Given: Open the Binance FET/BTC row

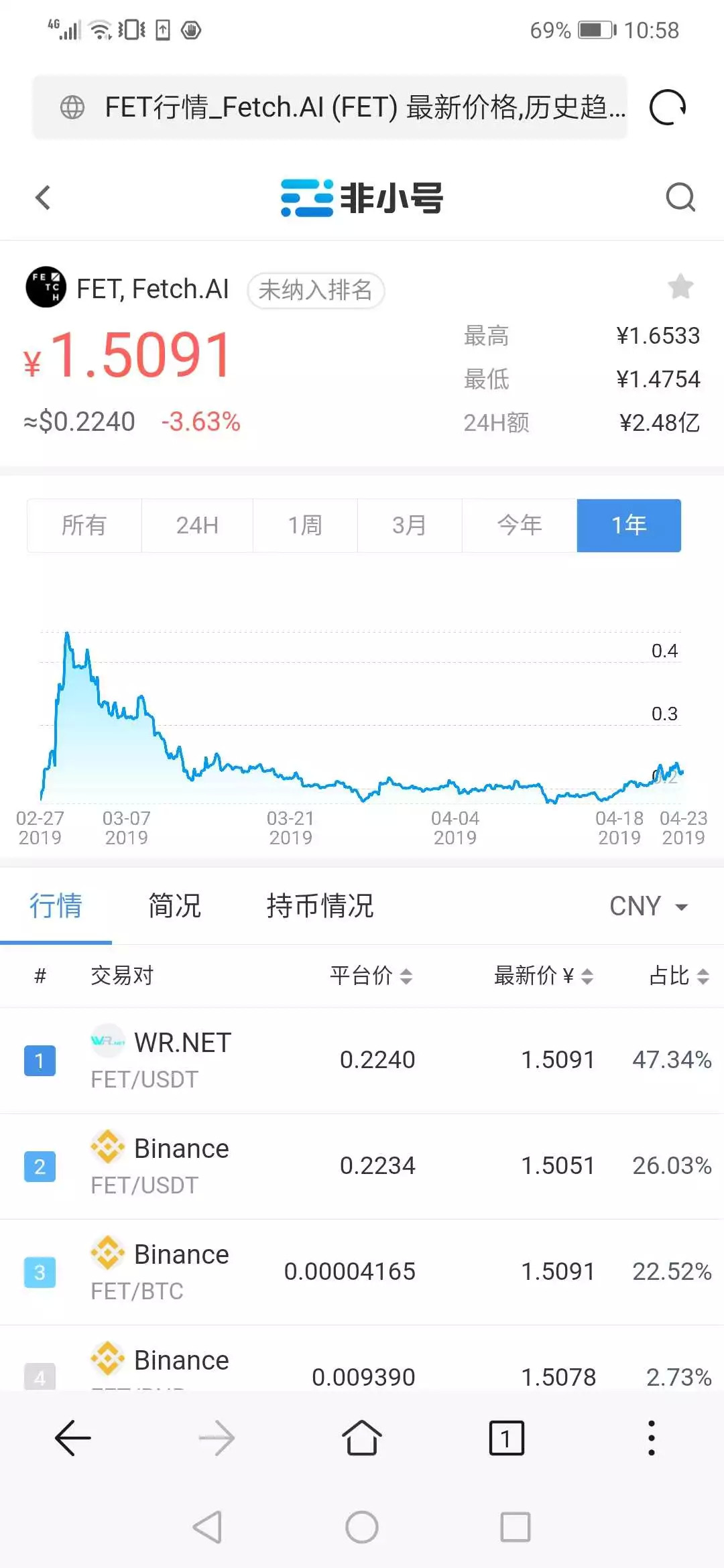Looking at the screenshot, I should (362, 1272).
